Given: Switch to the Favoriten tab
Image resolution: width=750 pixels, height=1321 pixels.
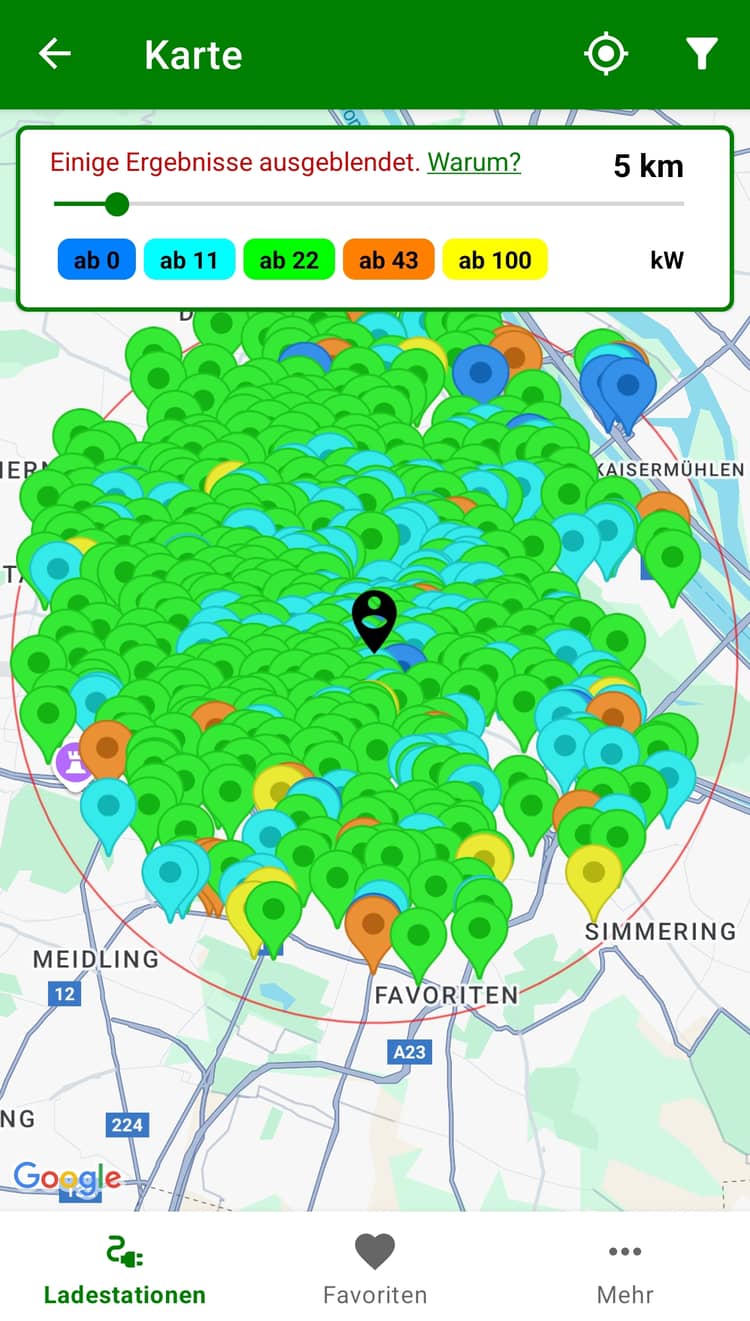Looking at the screenshot, I should (375, 1269).
